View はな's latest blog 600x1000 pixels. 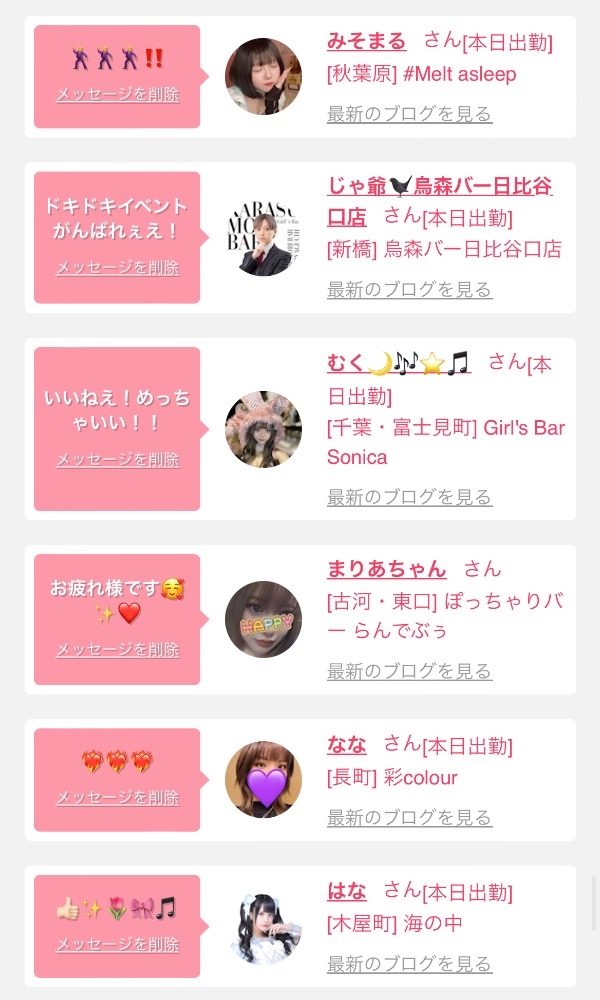click(x=409, y=964)
